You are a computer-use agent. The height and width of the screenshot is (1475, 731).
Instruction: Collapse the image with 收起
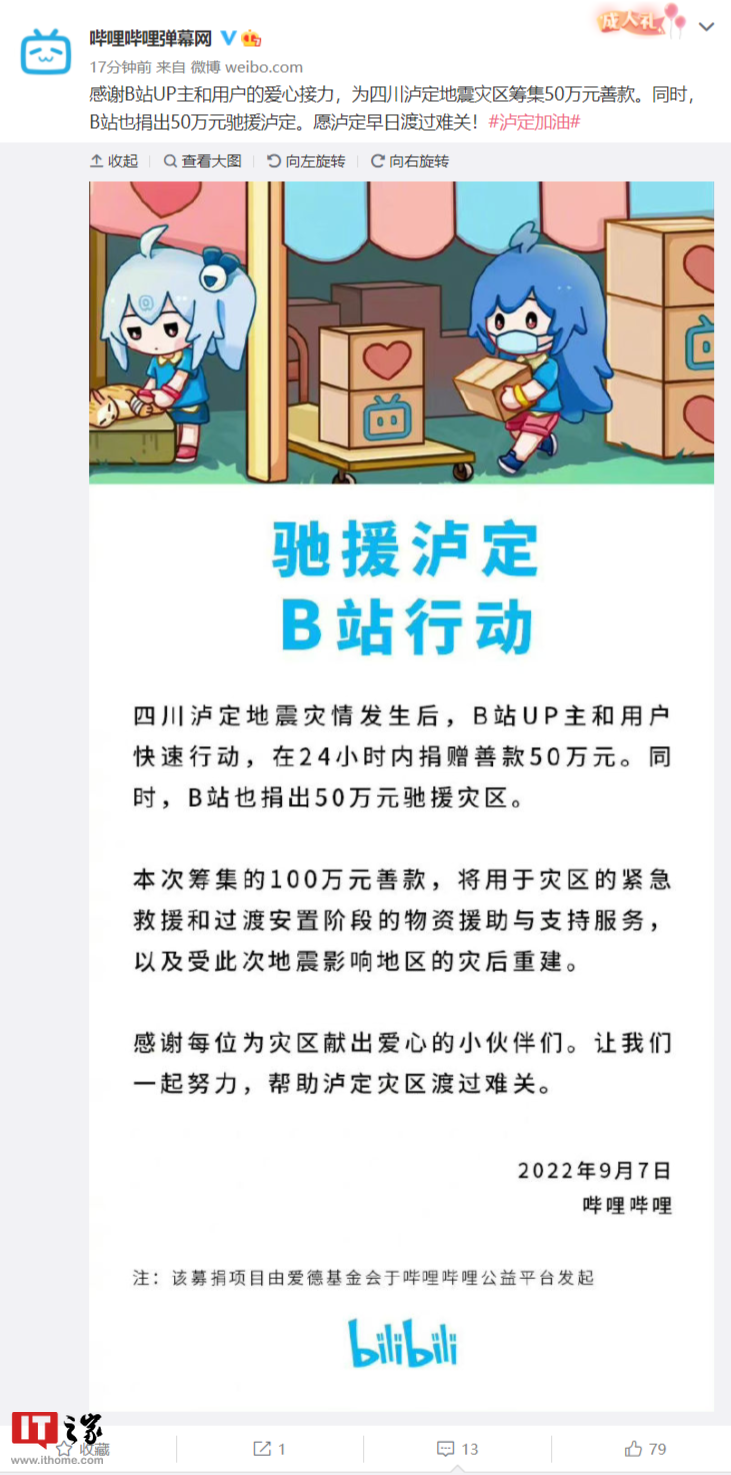pos(114,161)
